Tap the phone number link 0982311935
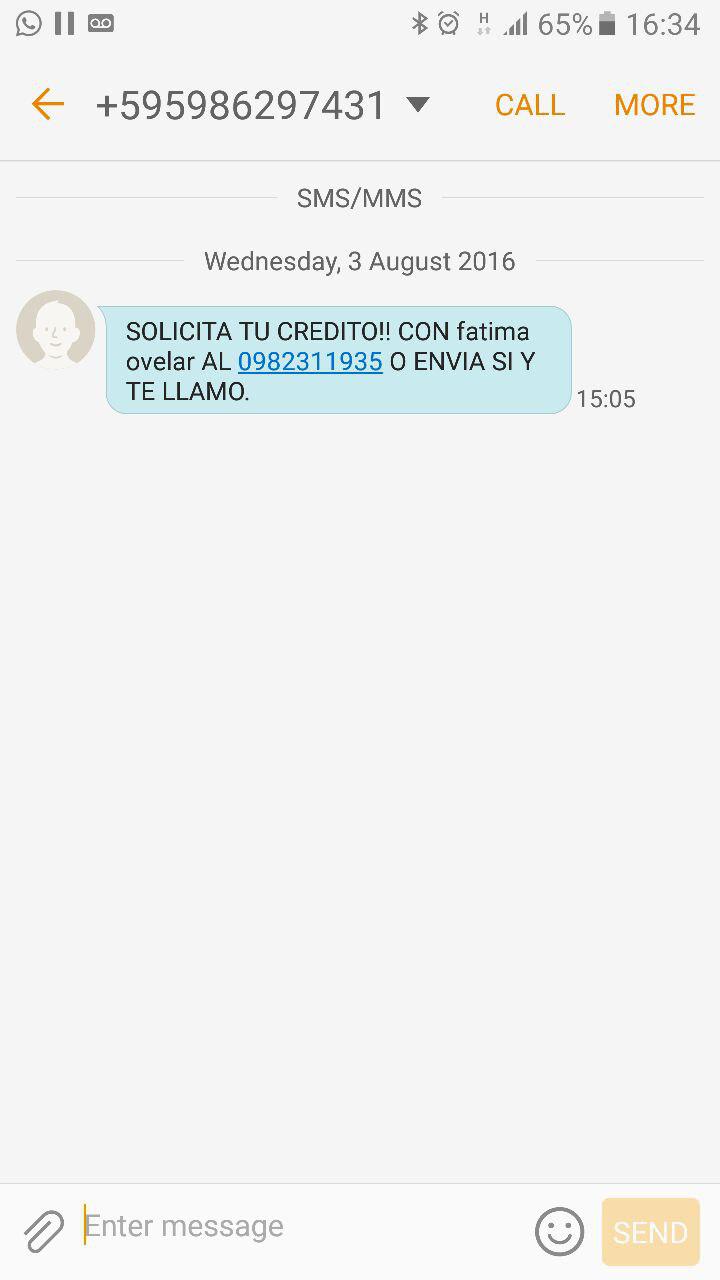 tap(310, 361)
